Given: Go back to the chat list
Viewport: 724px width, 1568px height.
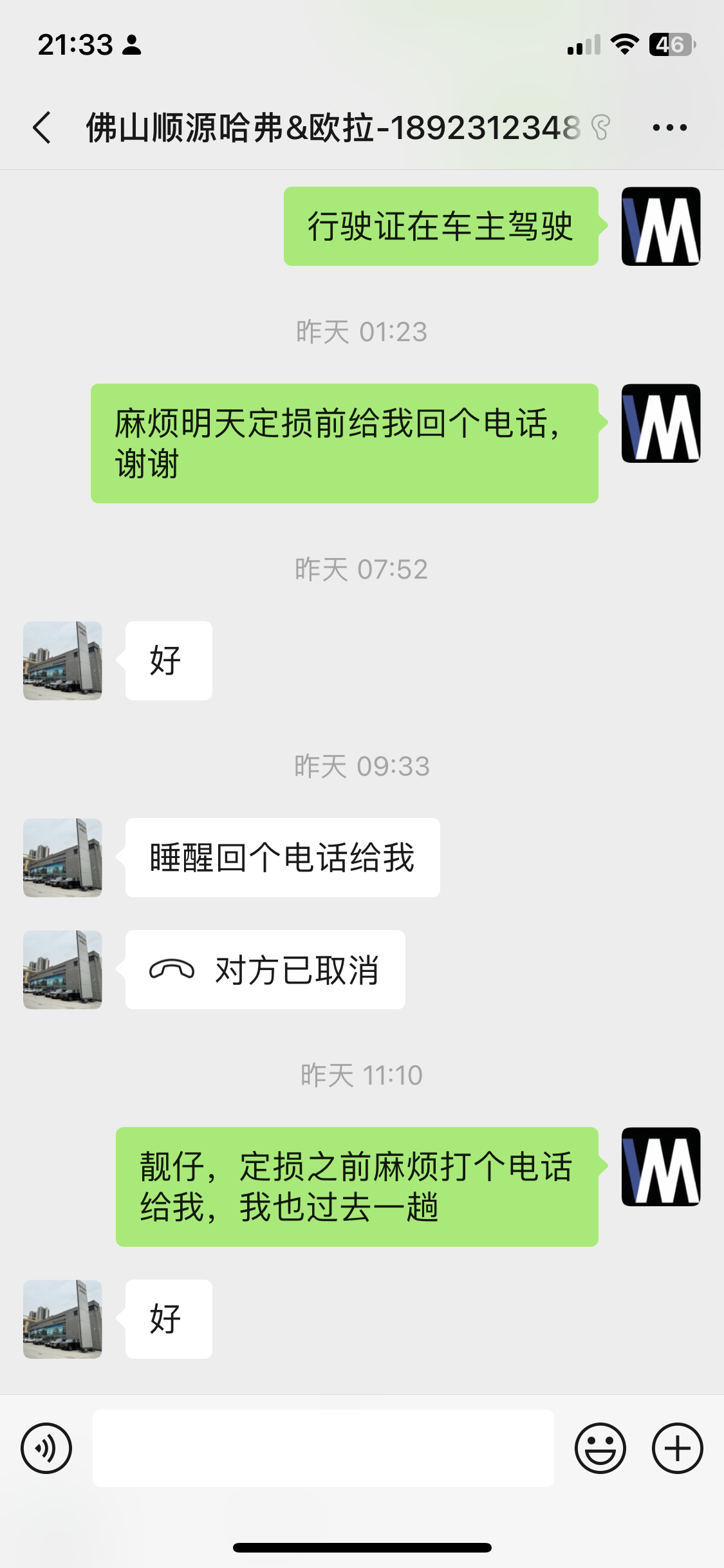Looking at the screenshot, I should point(42,127).
